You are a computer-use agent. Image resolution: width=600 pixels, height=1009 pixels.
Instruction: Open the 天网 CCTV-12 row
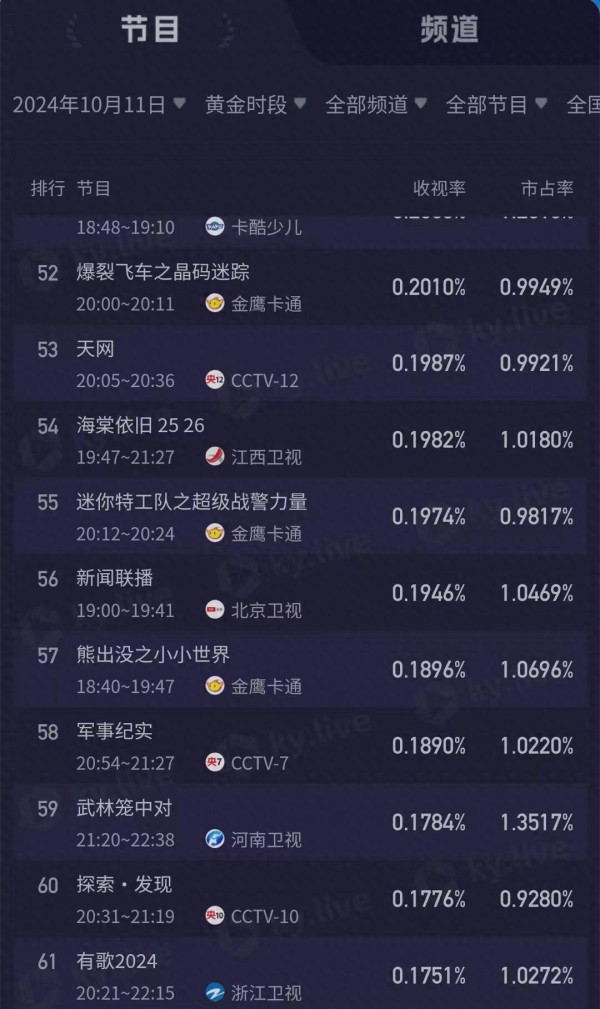(300, 364)
